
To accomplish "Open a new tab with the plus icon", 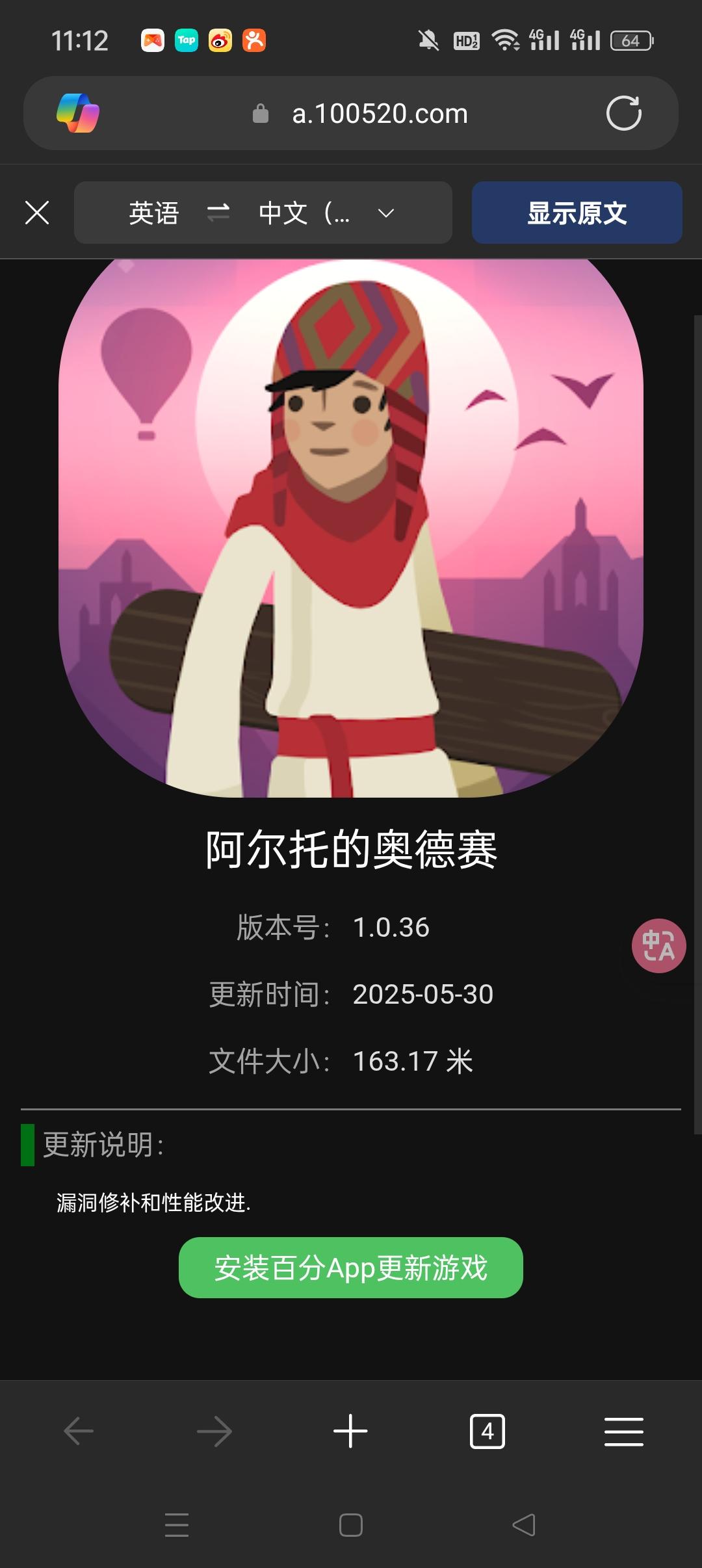I will [350, 1430].
